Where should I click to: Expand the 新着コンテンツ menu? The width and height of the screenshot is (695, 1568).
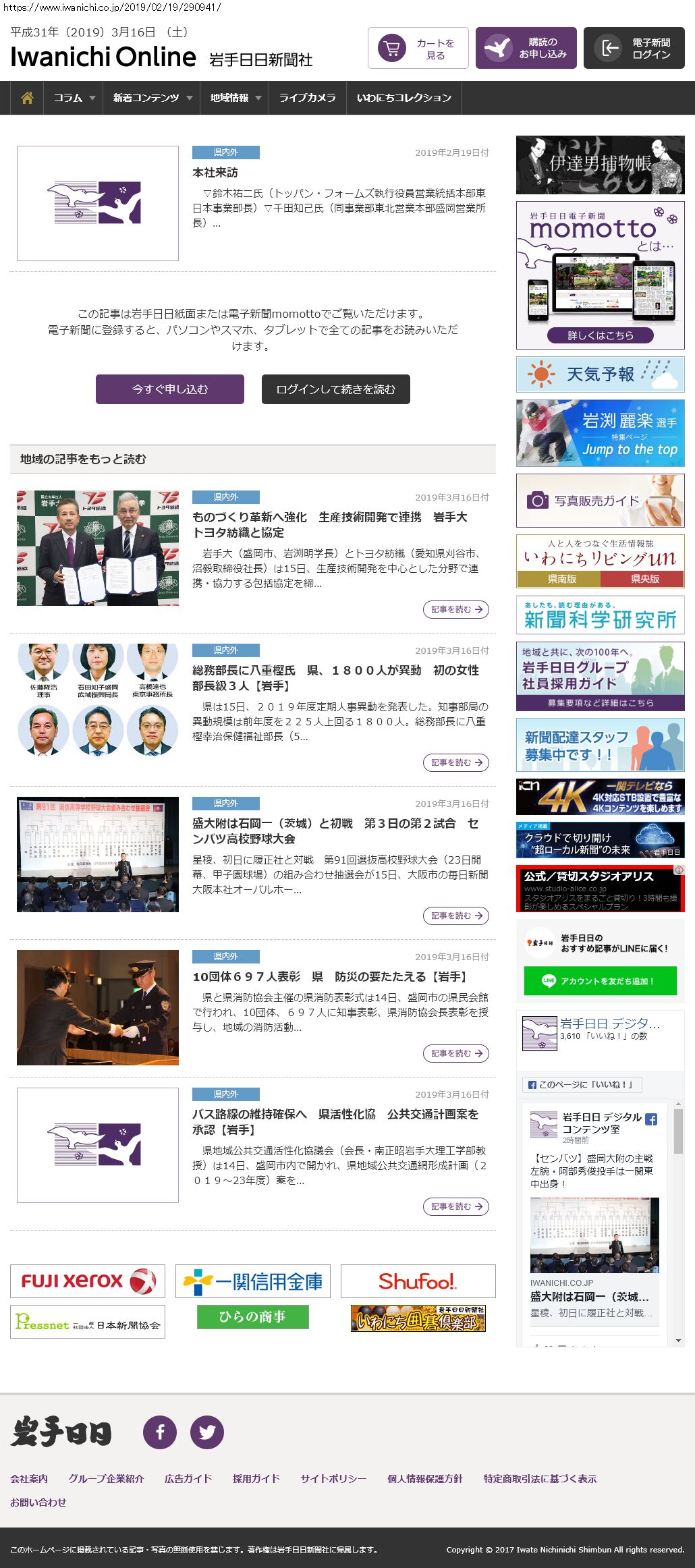152,98
